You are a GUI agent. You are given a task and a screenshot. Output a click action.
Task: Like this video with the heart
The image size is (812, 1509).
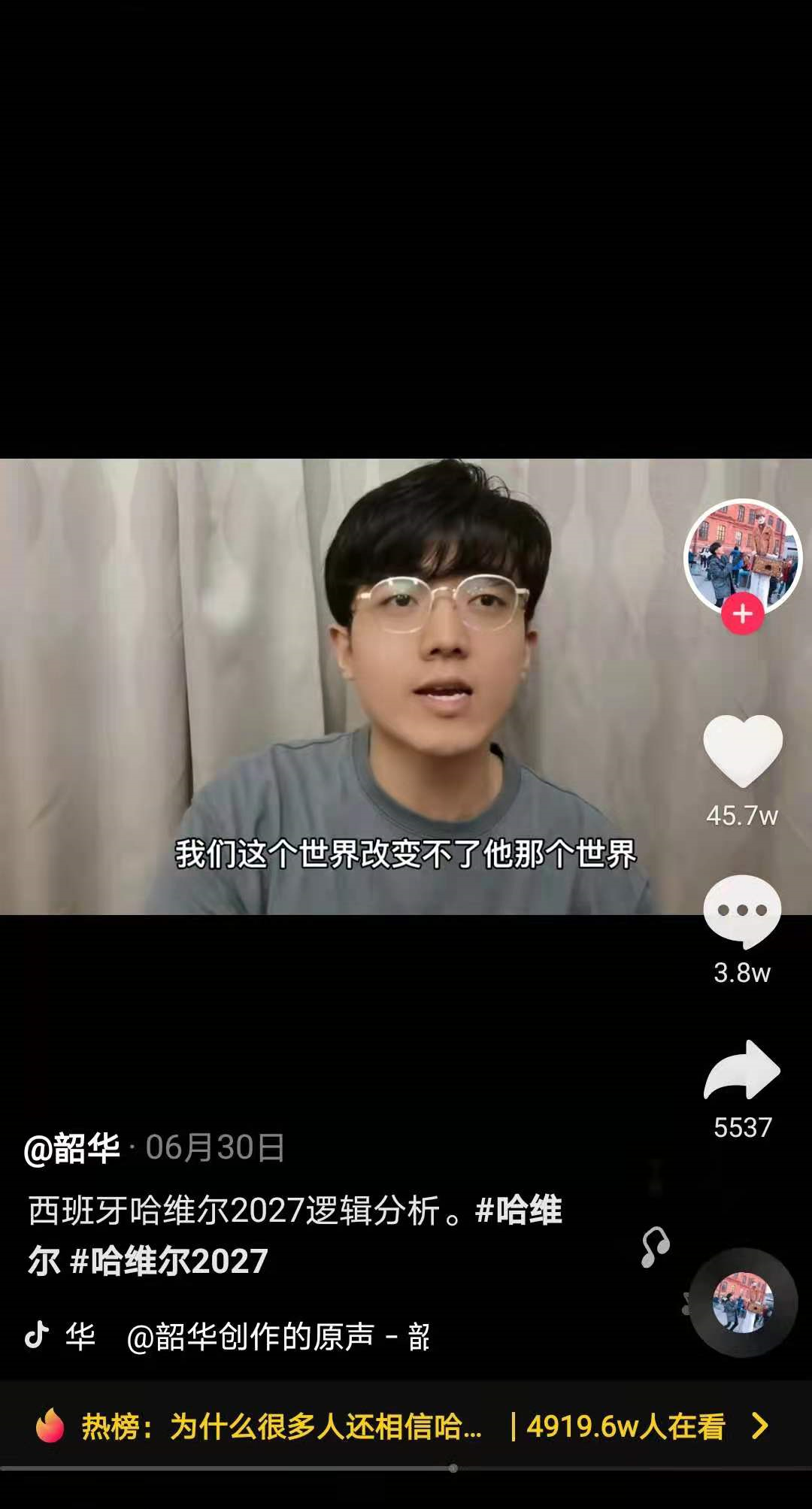pyautogui.click(x=742, y=750)
